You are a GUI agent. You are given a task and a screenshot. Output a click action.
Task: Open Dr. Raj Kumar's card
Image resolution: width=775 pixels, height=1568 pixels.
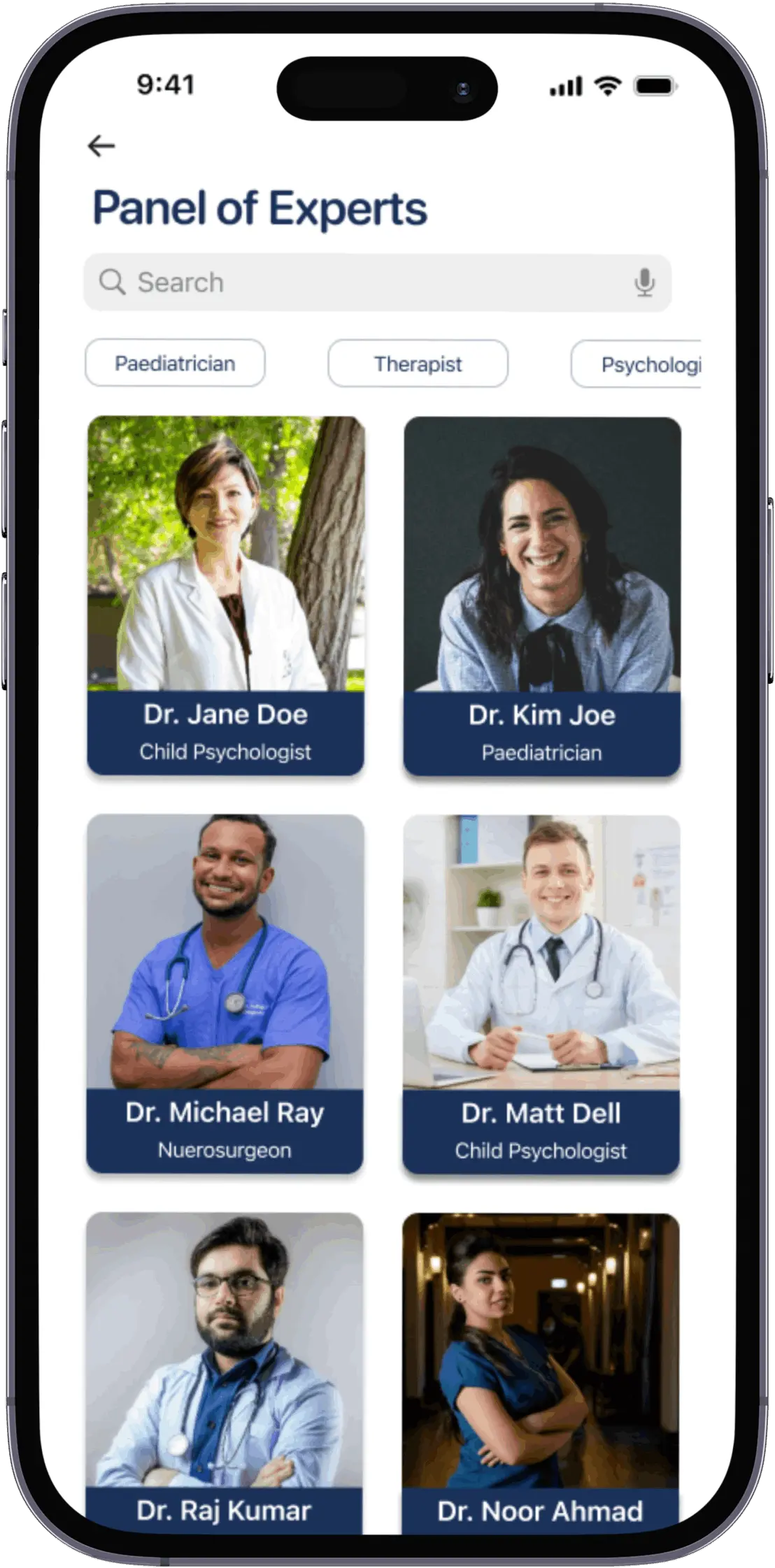click(224, 1370)
